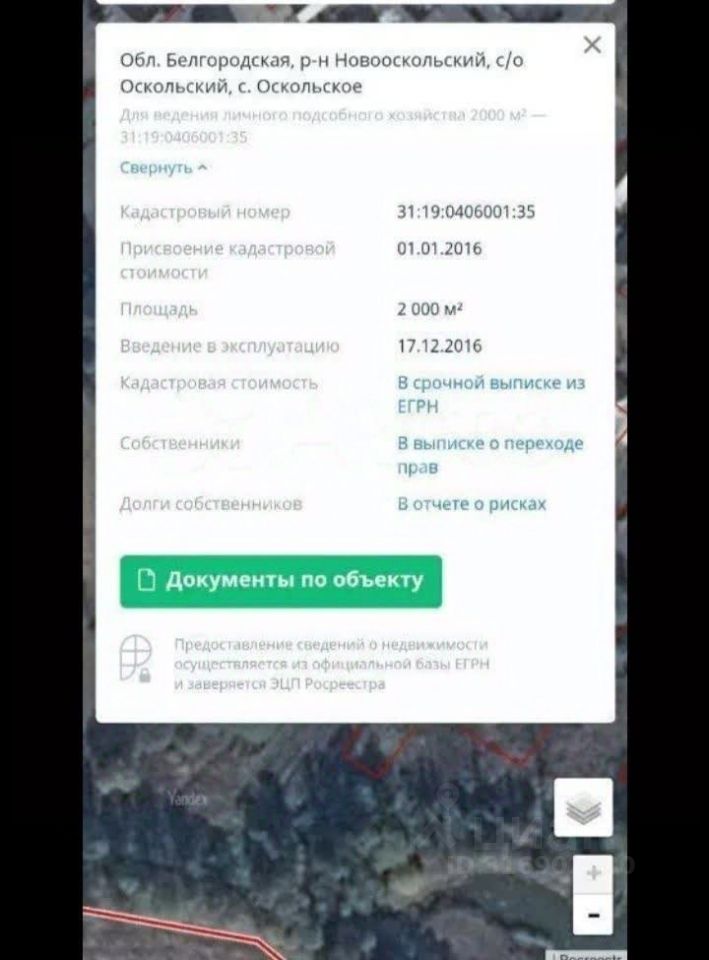Screen dimensions: 709x960
Task: Open link В срочной выписке из ЕГРН
Action: pyautogui.click(x=491, y=394)
